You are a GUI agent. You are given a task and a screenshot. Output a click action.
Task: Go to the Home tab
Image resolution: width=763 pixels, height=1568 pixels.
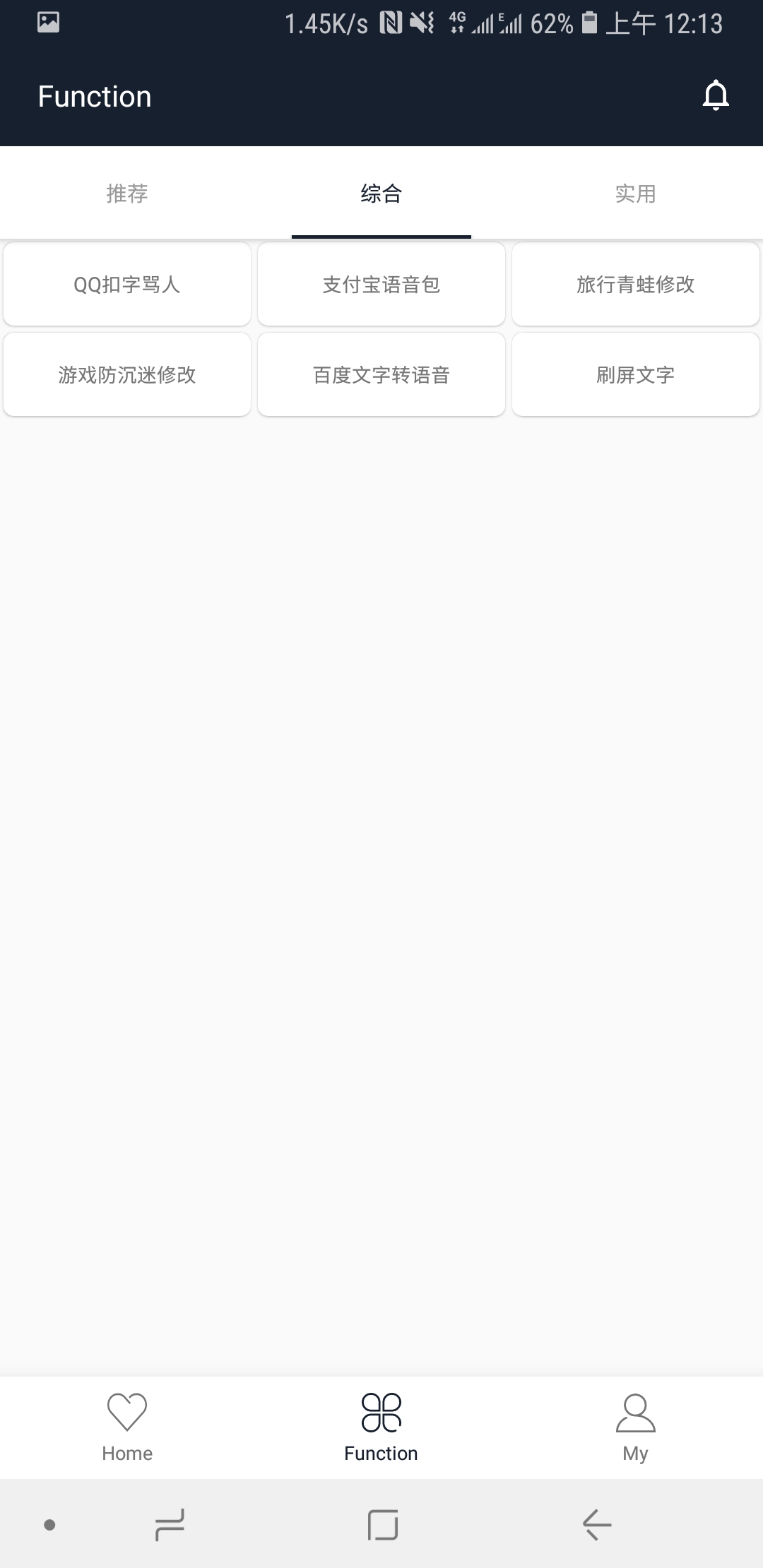pyautogui.click(x=127, y=1427)
